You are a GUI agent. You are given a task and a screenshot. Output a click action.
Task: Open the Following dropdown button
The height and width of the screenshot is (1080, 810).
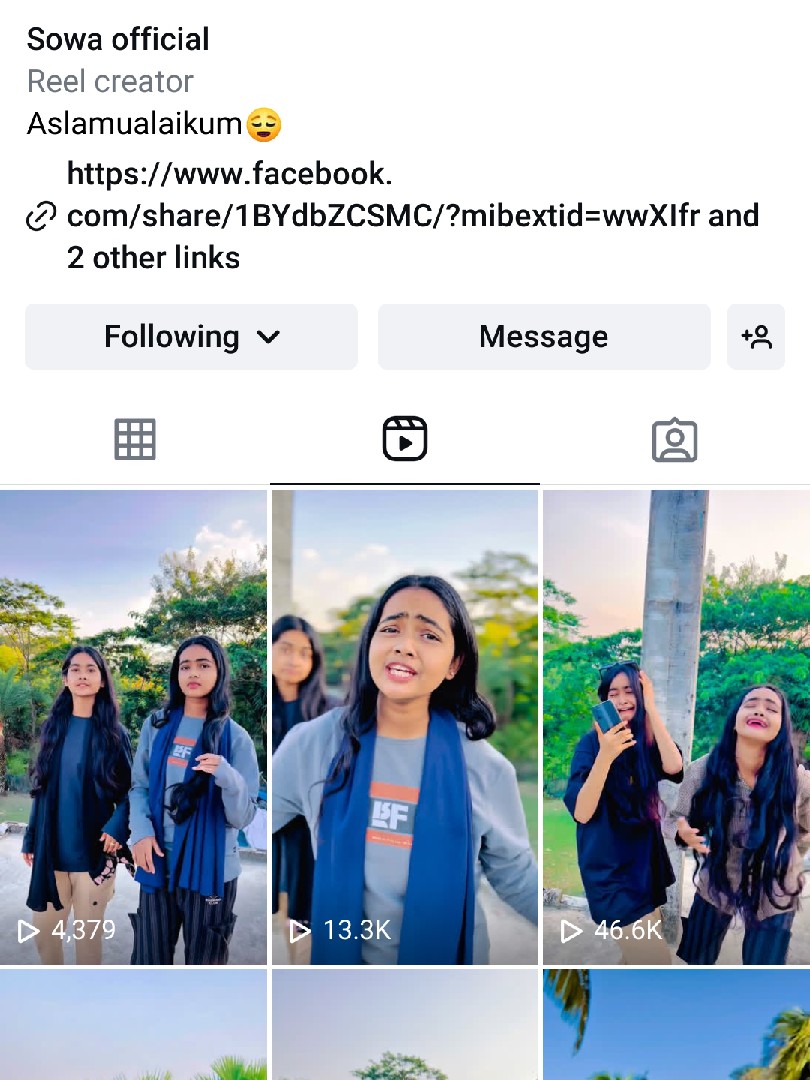pyautogui.click(x=191, y=337)
